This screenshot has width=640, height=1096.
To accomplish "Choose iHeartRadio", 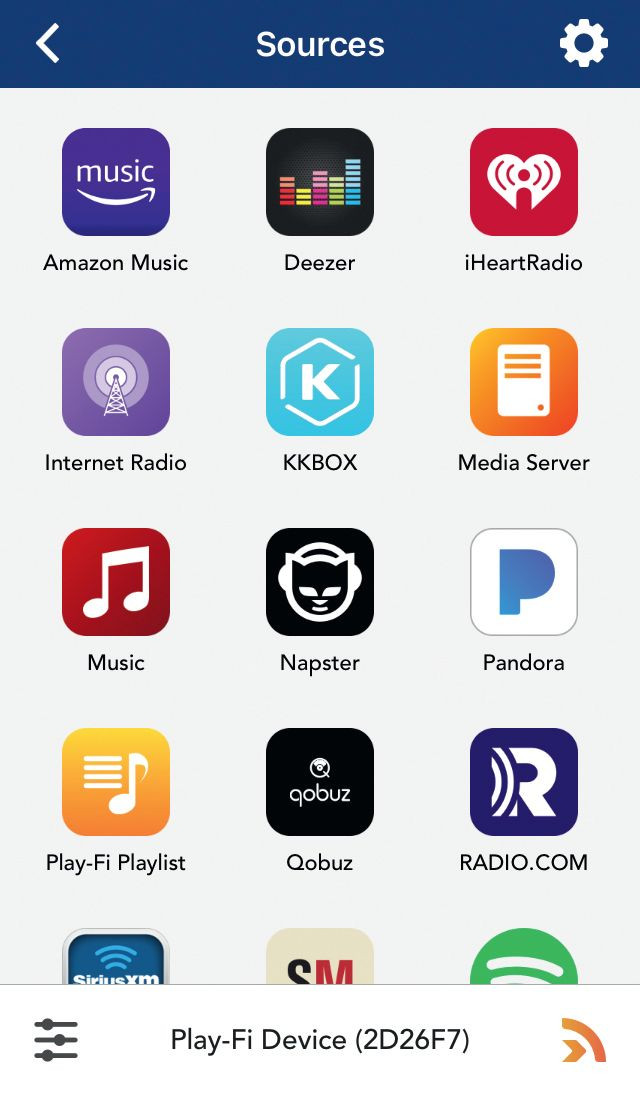I will [524, 182].
